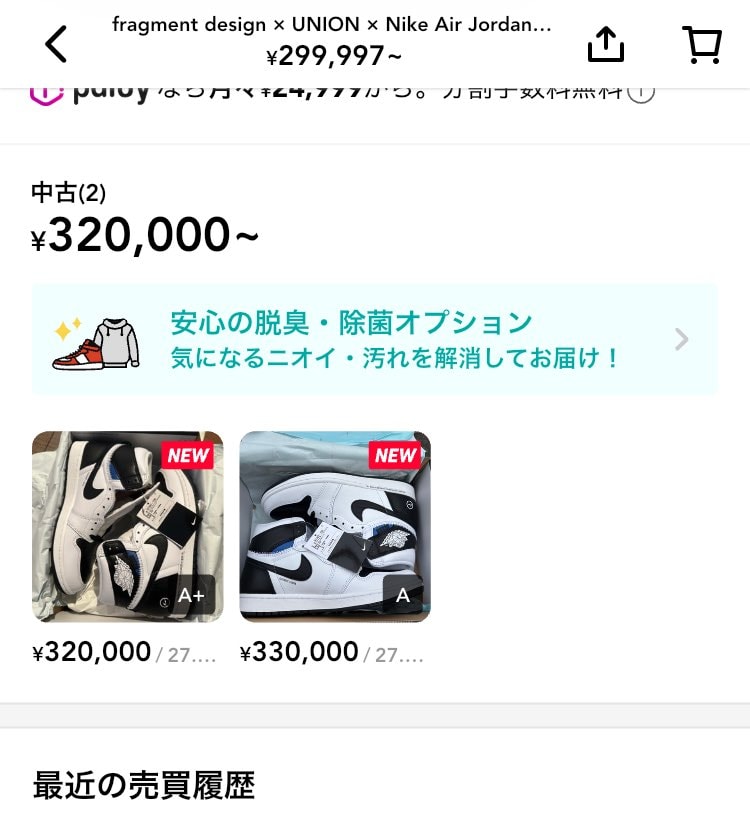The width and height of the screenshot is (750, 836).
Task: Open the right ¥330,000 sneaker photo
Action: tap(335, 527)
